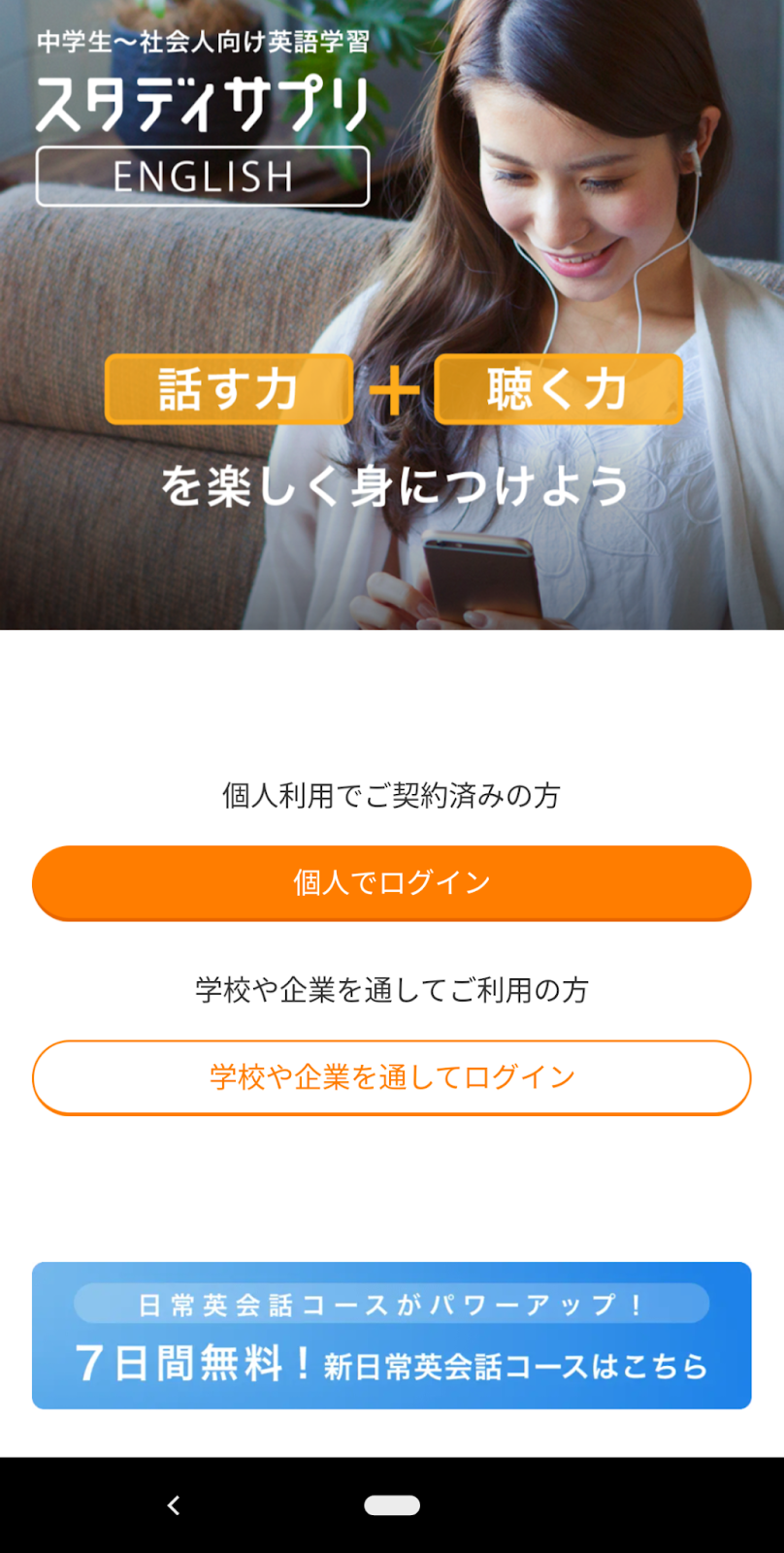
Task: Open the 7日間無料 新日常英会話コース banner
Action: pyautogui.click(x=392, y=1336)
